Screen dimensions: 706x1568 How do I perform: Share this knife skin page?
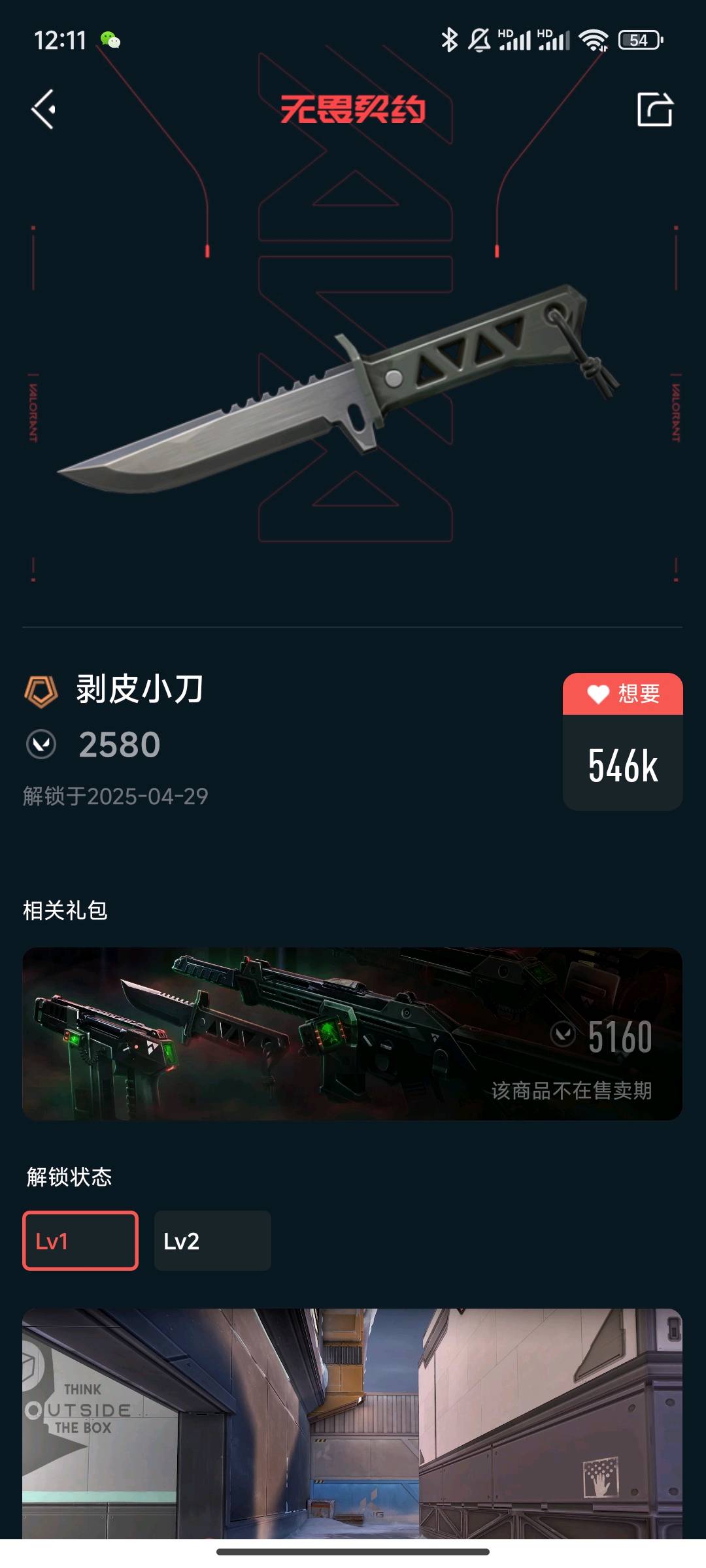(x=654, y=109)
